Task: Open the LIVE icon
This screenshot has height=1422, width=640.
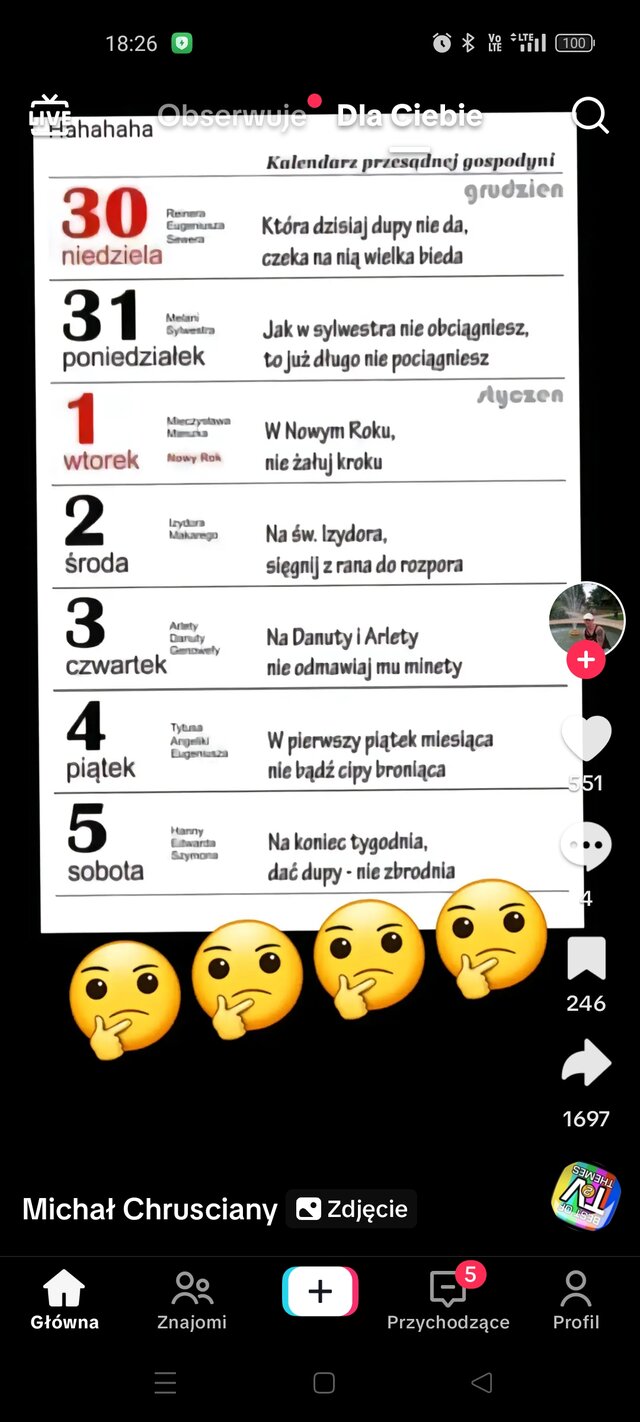Action: tap(50, 115)
